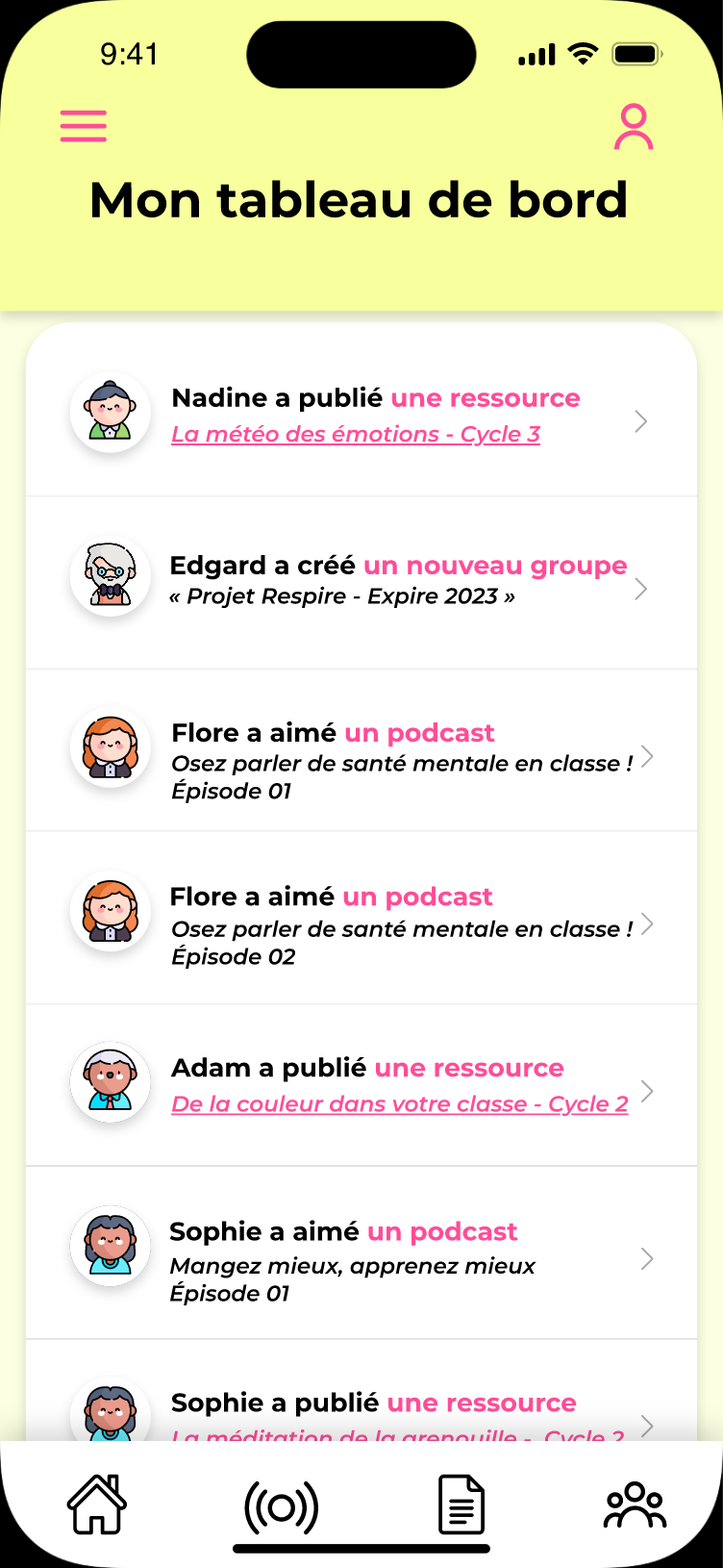Tap the chevron on Nadine's resource row
This screenshot has height=1568, width=723.
point(641,421)
